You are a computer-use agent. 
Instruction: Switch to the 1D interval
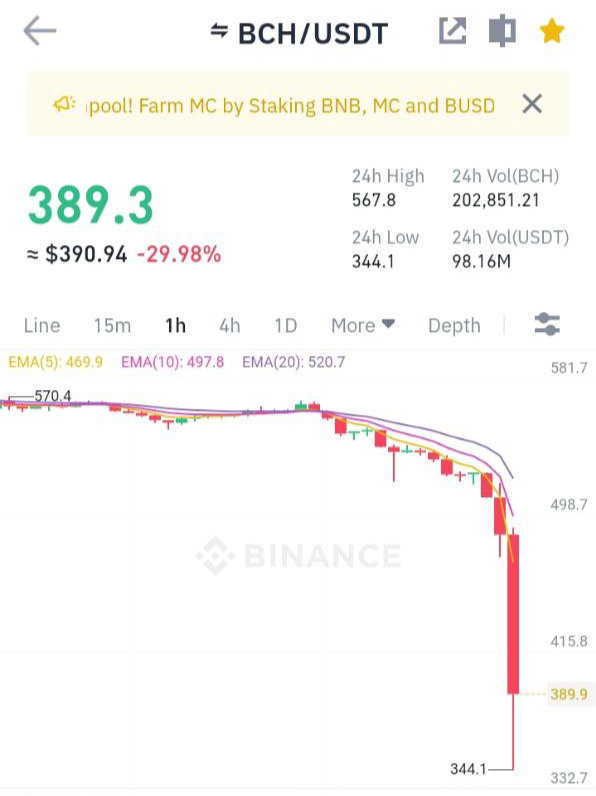tap(285, 325)
